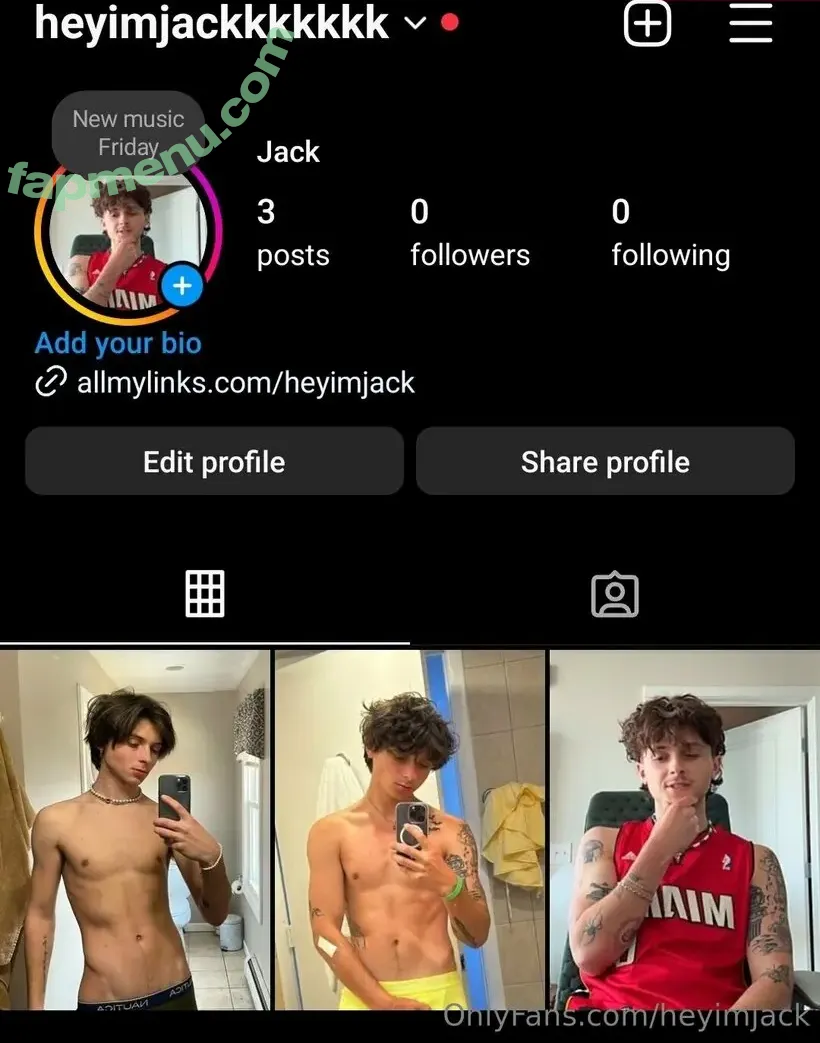The image size is (820, 1043).
Task: Tap the New music Friday note bubble
Action: (x=128, y=132)
